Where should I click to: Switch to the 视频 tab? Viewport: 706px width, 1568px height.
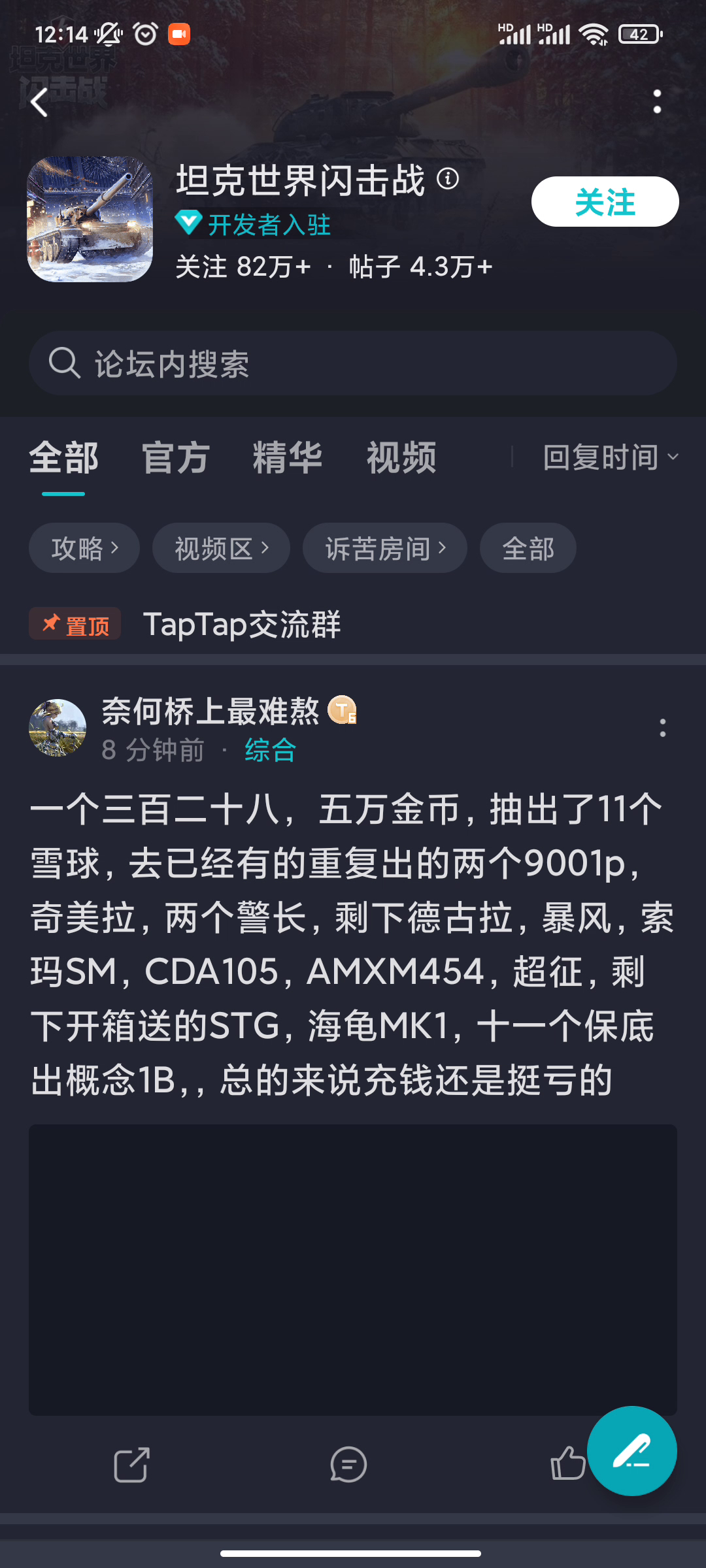(x=401, y=457)
